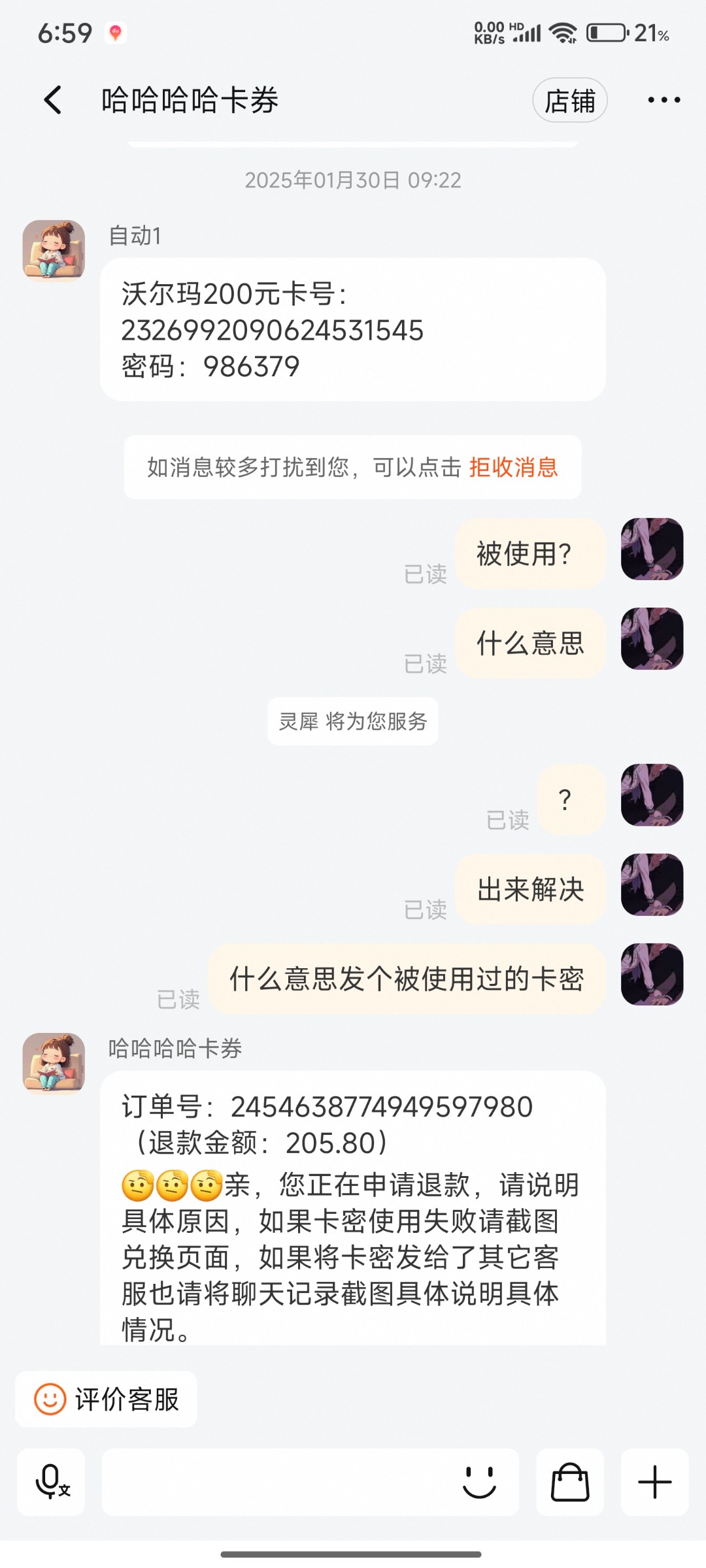
Task: Tap the back arrow to leave chat
Action: tap(52, 99)
